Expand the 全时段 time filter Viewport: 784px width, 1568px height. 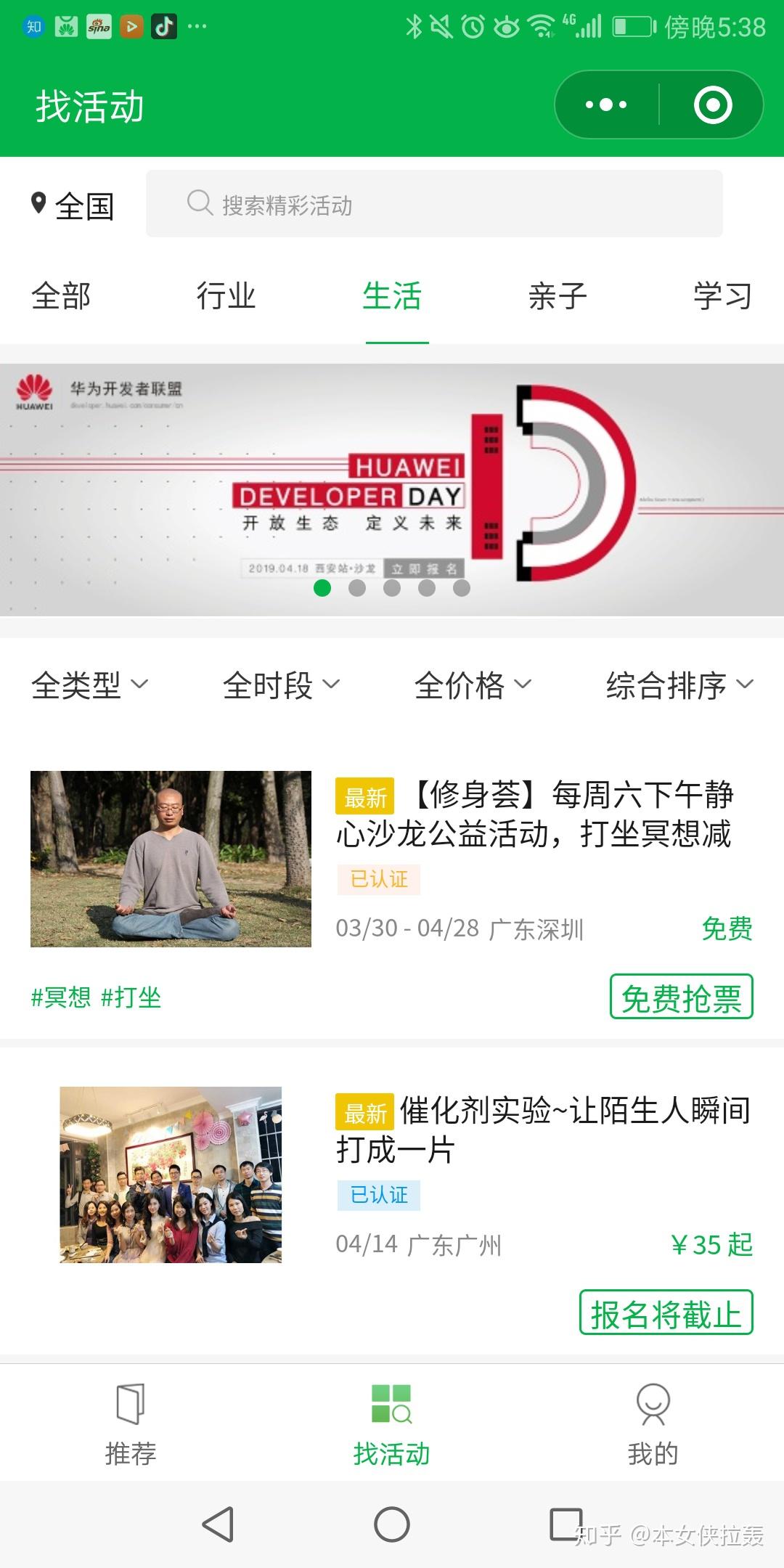click(x=281, y=685)
